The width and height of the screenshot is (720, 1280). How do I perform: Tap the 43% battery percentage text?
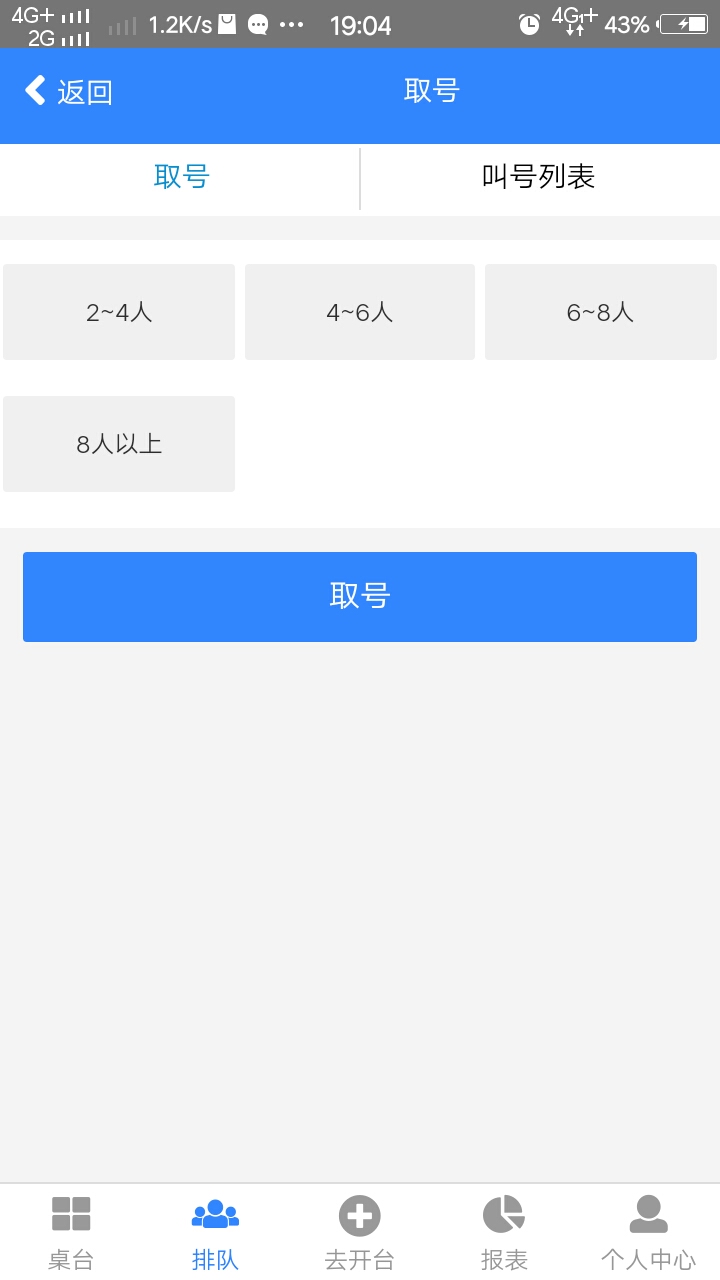click(625, 24)
